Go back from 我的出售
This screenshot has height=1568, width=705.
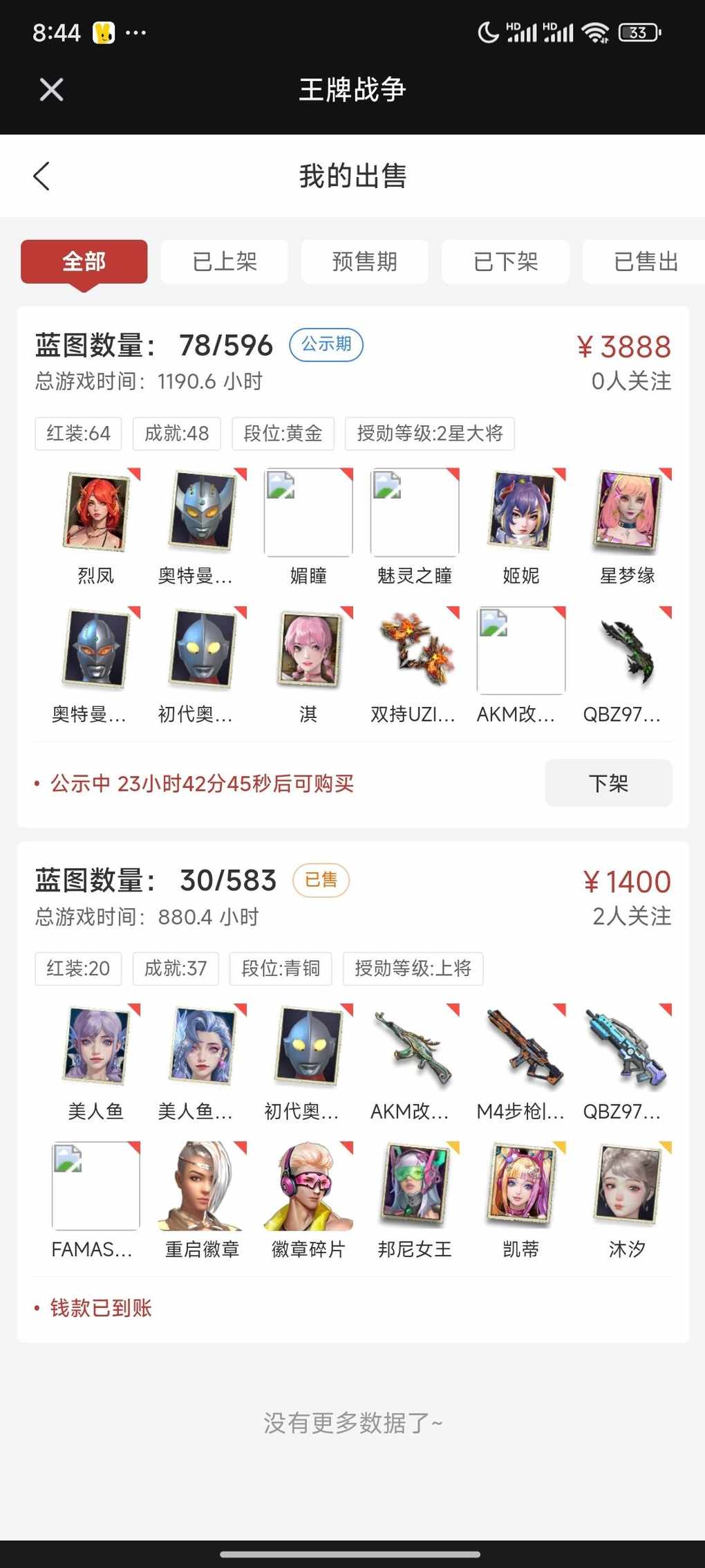(x=42, y=176)
